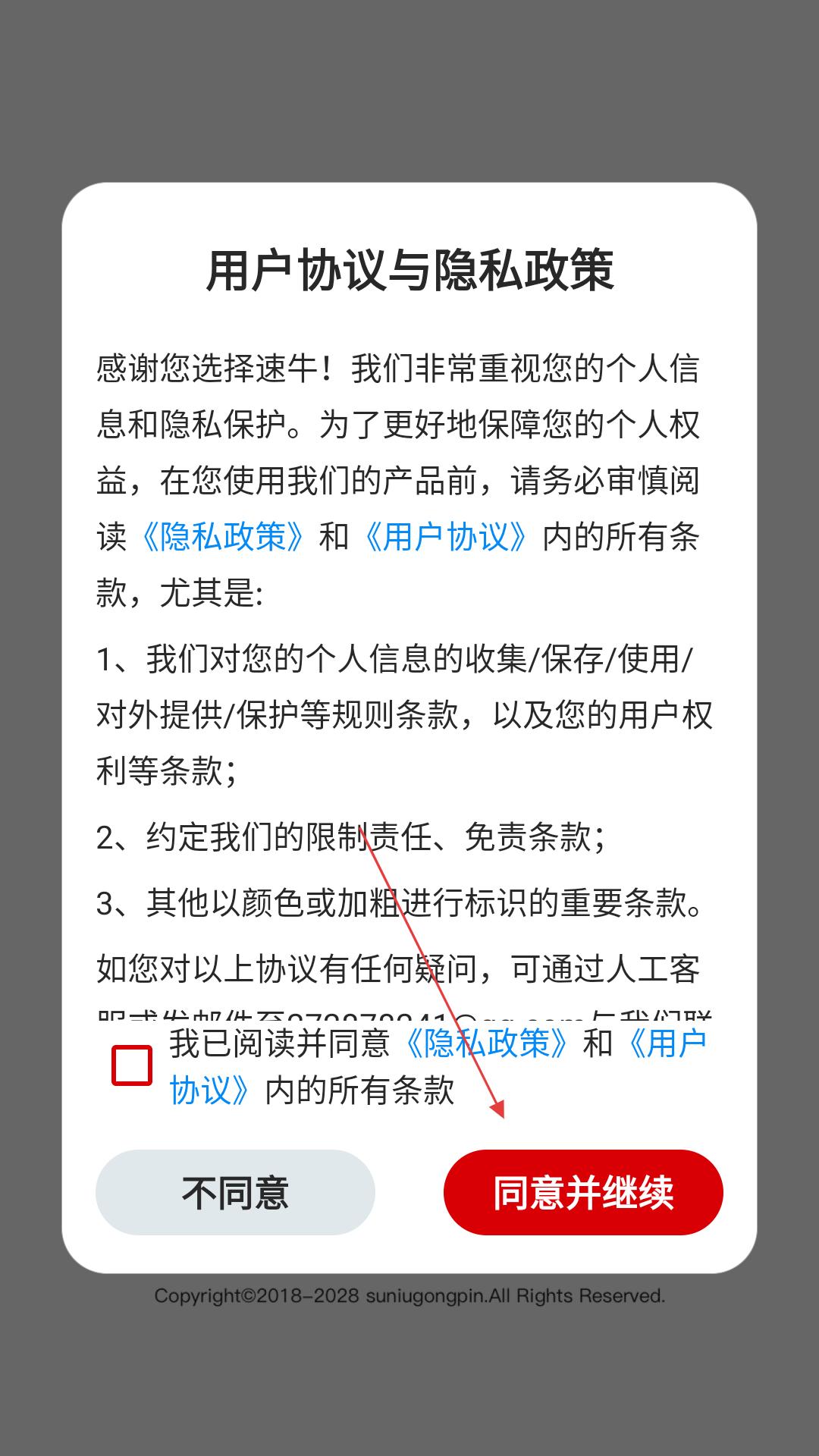
Task: Open the 《用户协议》 link beside the checkbox
Action: click(x=667, y=1044)
